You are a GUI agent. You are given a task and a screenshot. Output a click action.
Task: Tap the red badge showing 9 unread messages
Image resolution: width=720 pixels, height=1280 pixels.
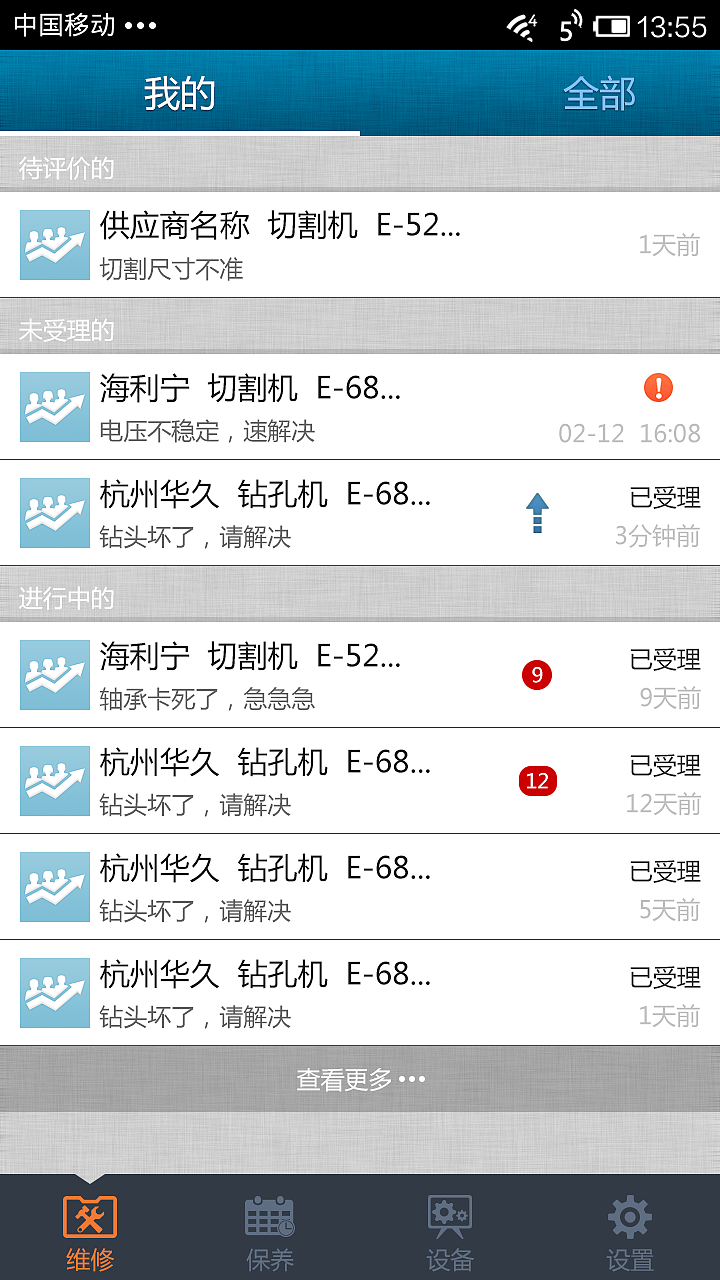tap(539, 675)
